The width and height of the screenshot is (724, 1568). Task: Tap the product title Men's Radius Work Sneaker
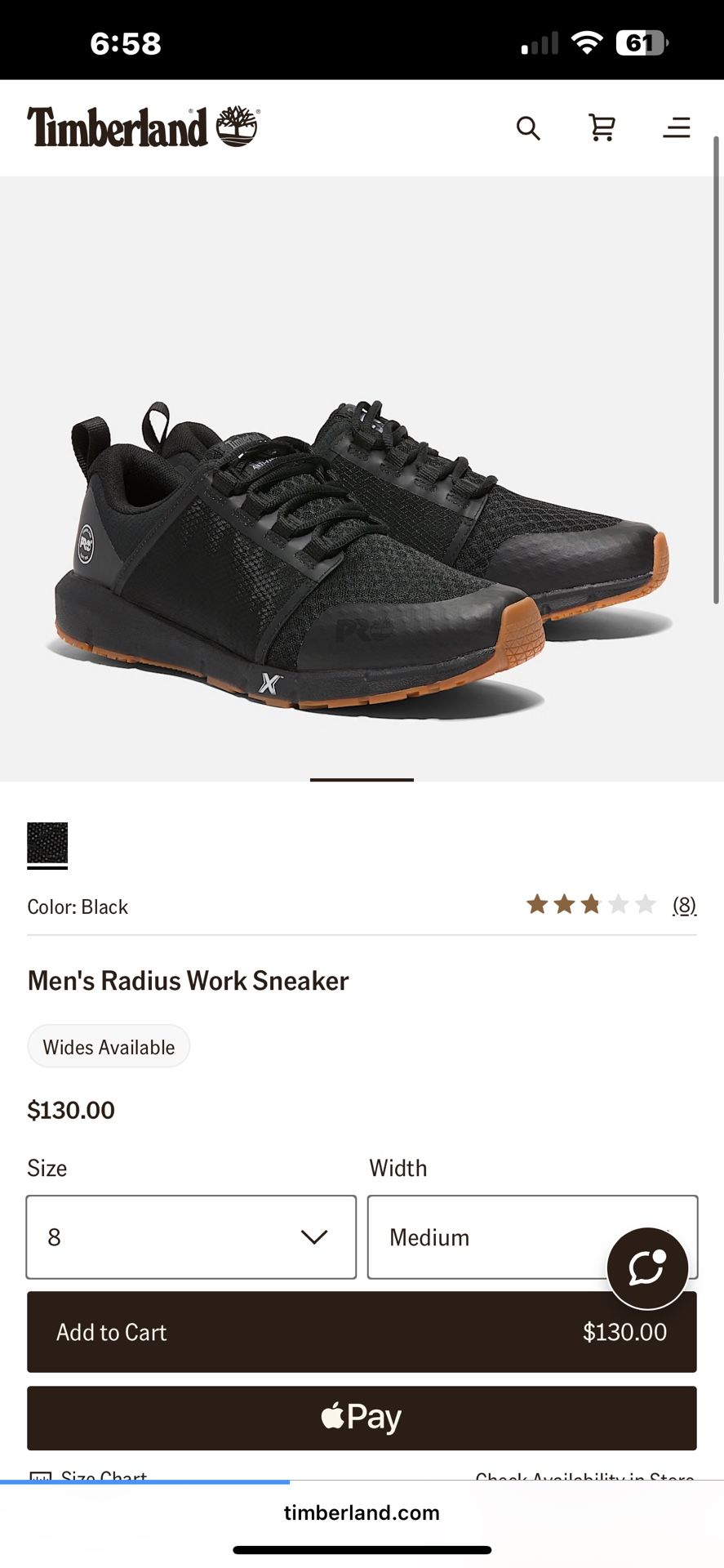tap(187, 980)
